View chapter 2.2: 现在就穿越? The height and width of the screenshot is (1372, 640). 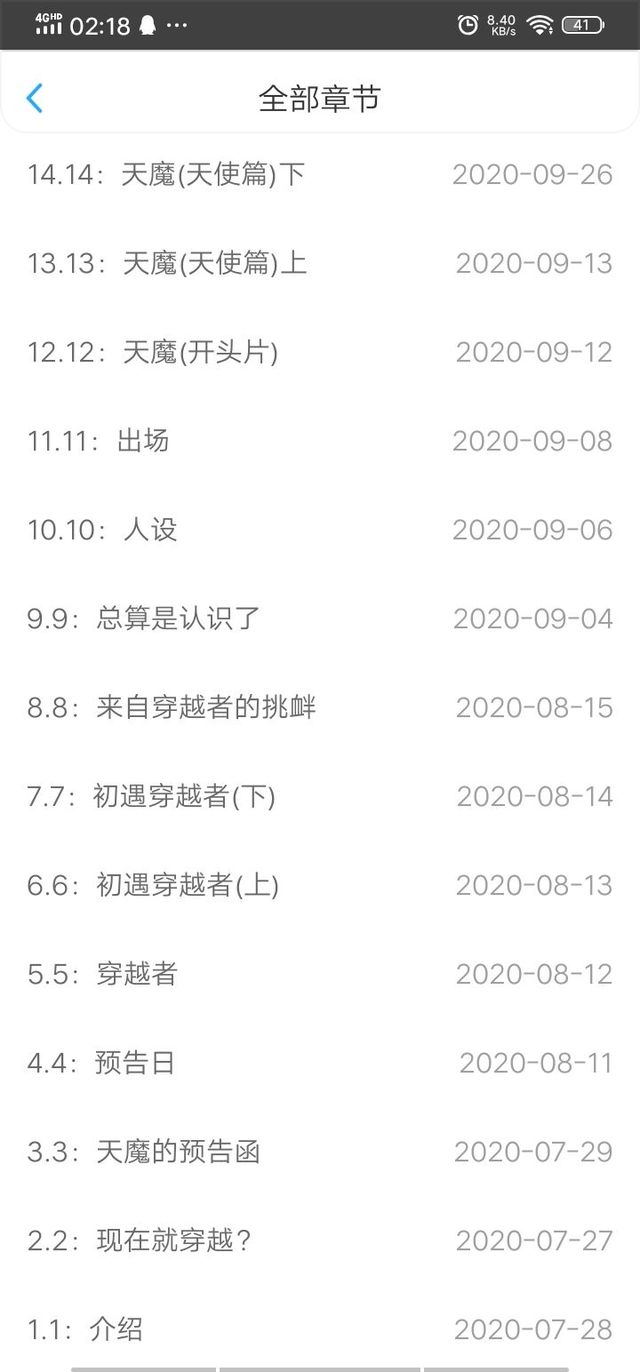click(139, 1240)
